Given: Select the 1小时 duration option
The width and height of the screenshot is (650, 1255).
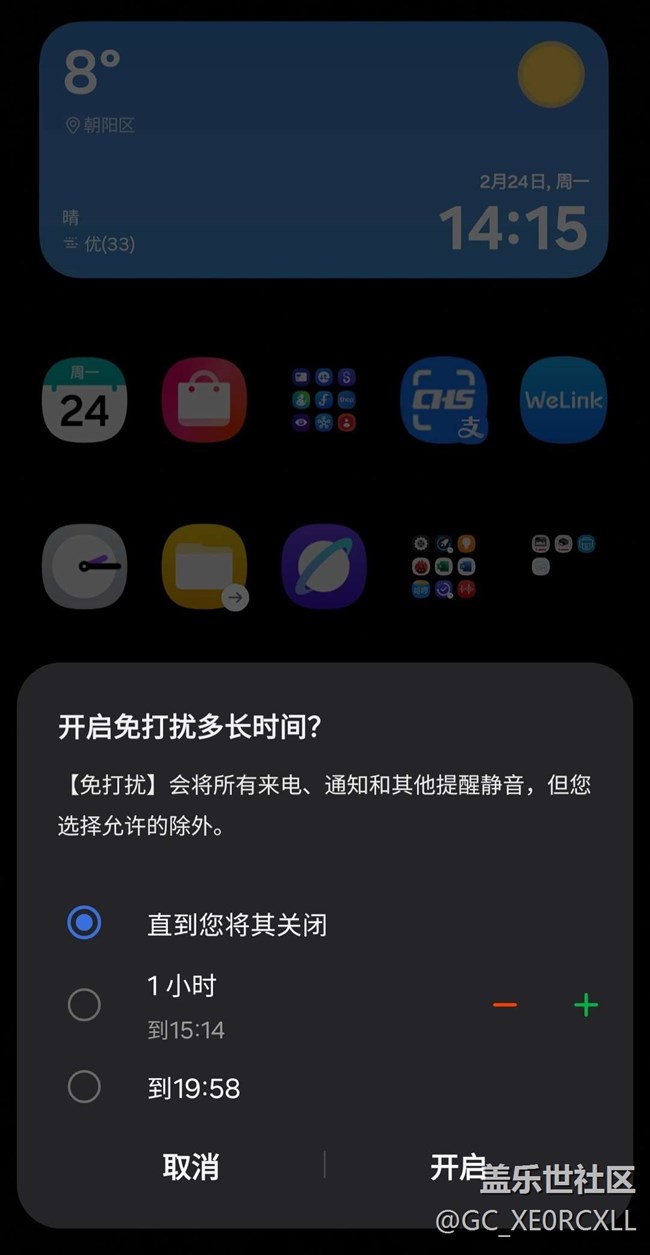Looking at the screenshot, I should point(84,1005).
